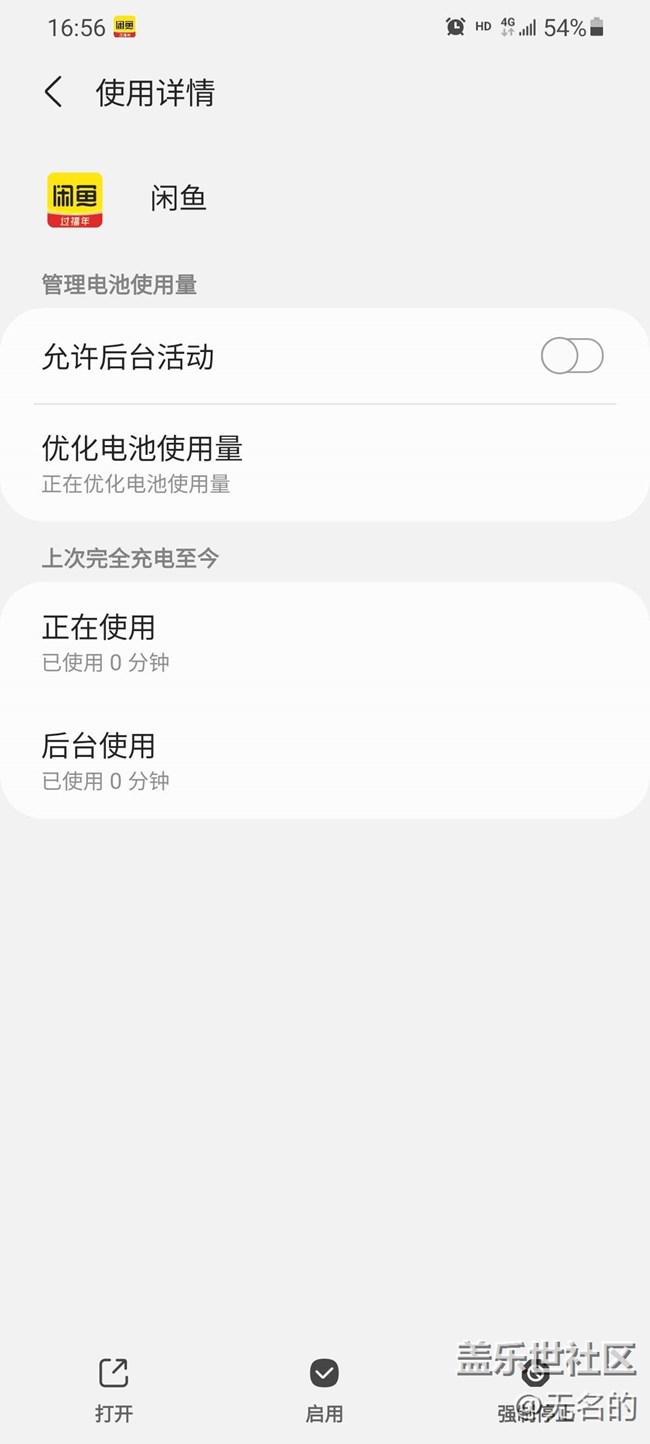The image size is (650, 1444).
Task: Tap the 打开 button
Action: click(x=114, y=1390)
